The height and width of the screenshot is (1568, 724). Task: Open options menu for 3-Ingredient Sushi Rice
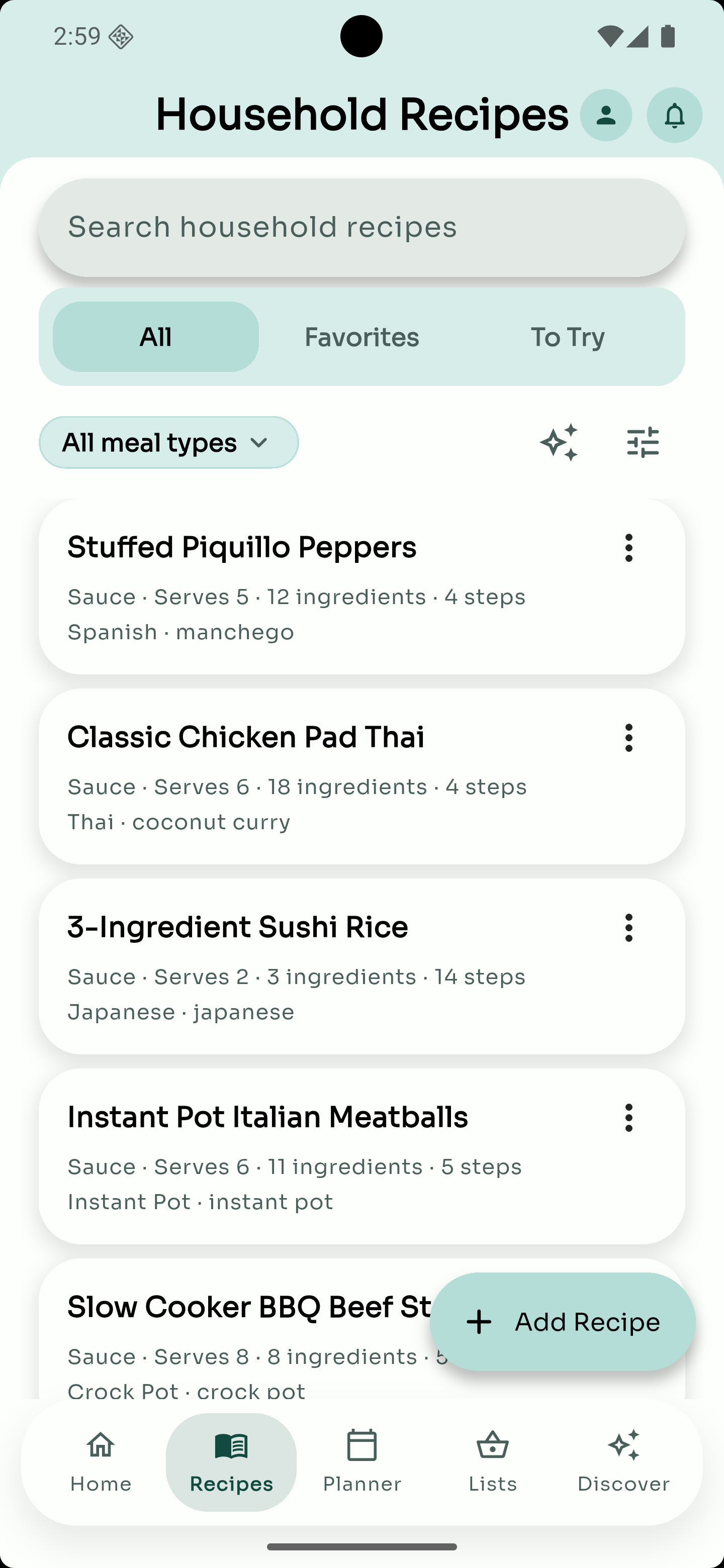click(628, 928)
